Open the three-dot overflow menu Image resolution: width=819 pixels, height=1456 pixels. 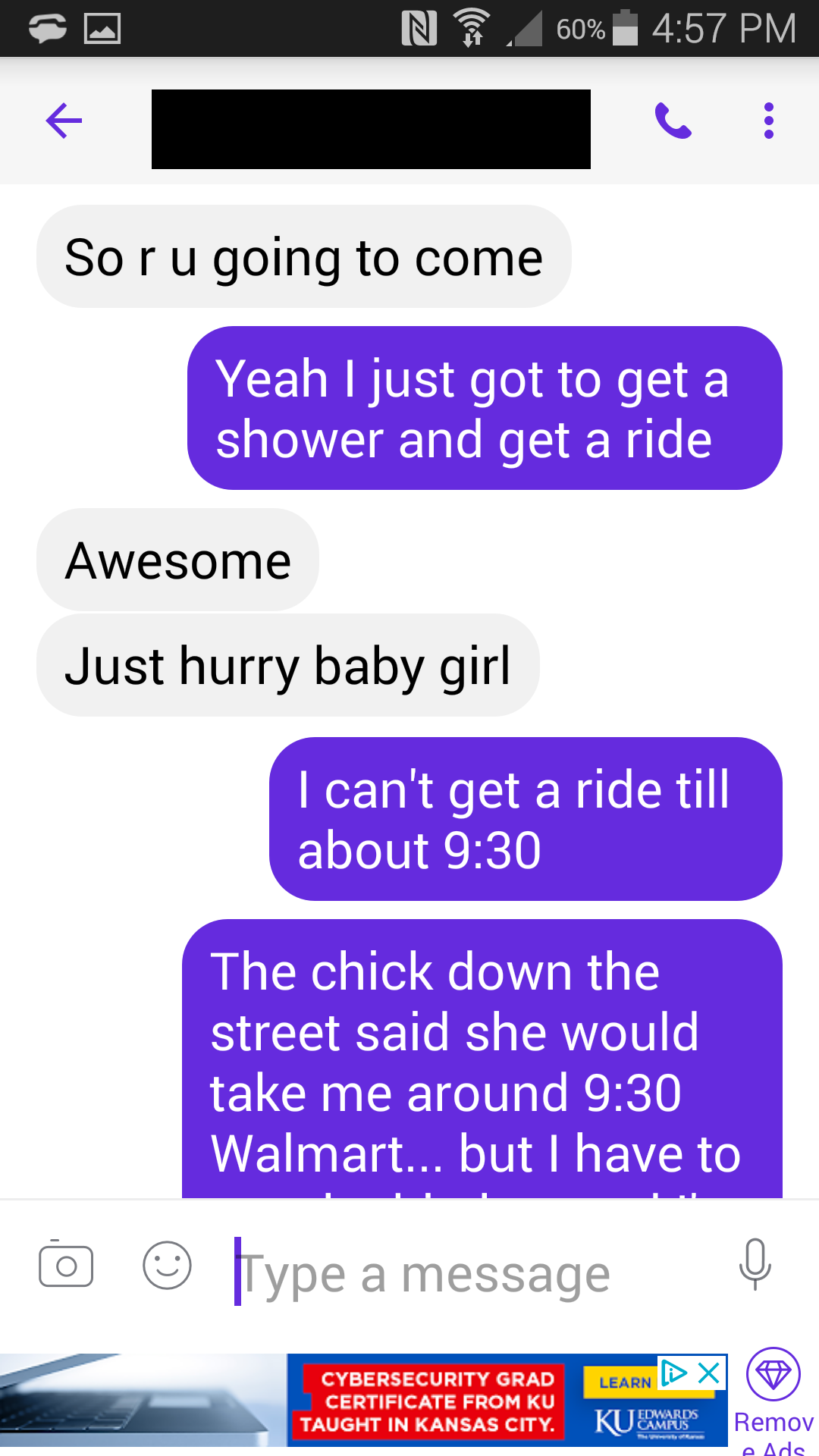768,121
